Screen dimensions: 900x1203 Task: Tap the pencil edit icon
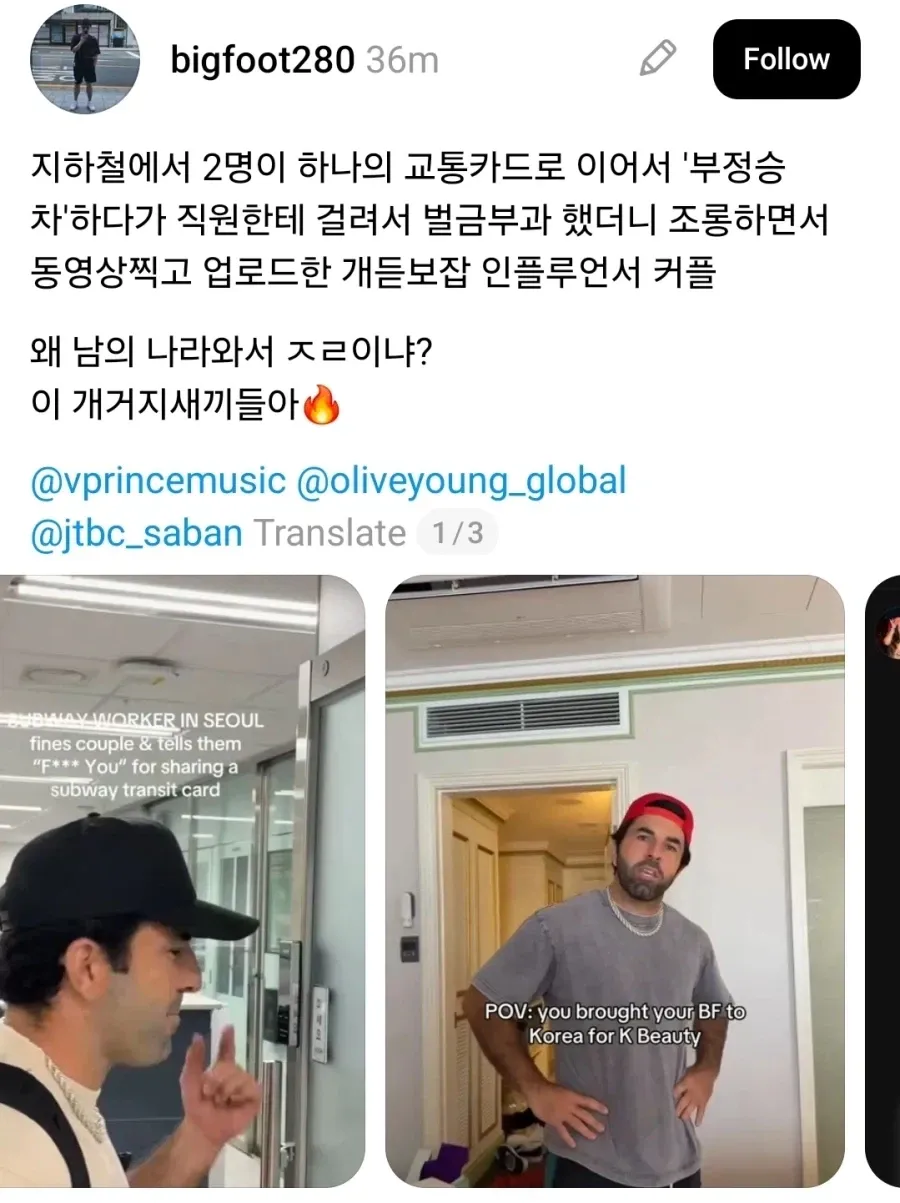[657, 59]
